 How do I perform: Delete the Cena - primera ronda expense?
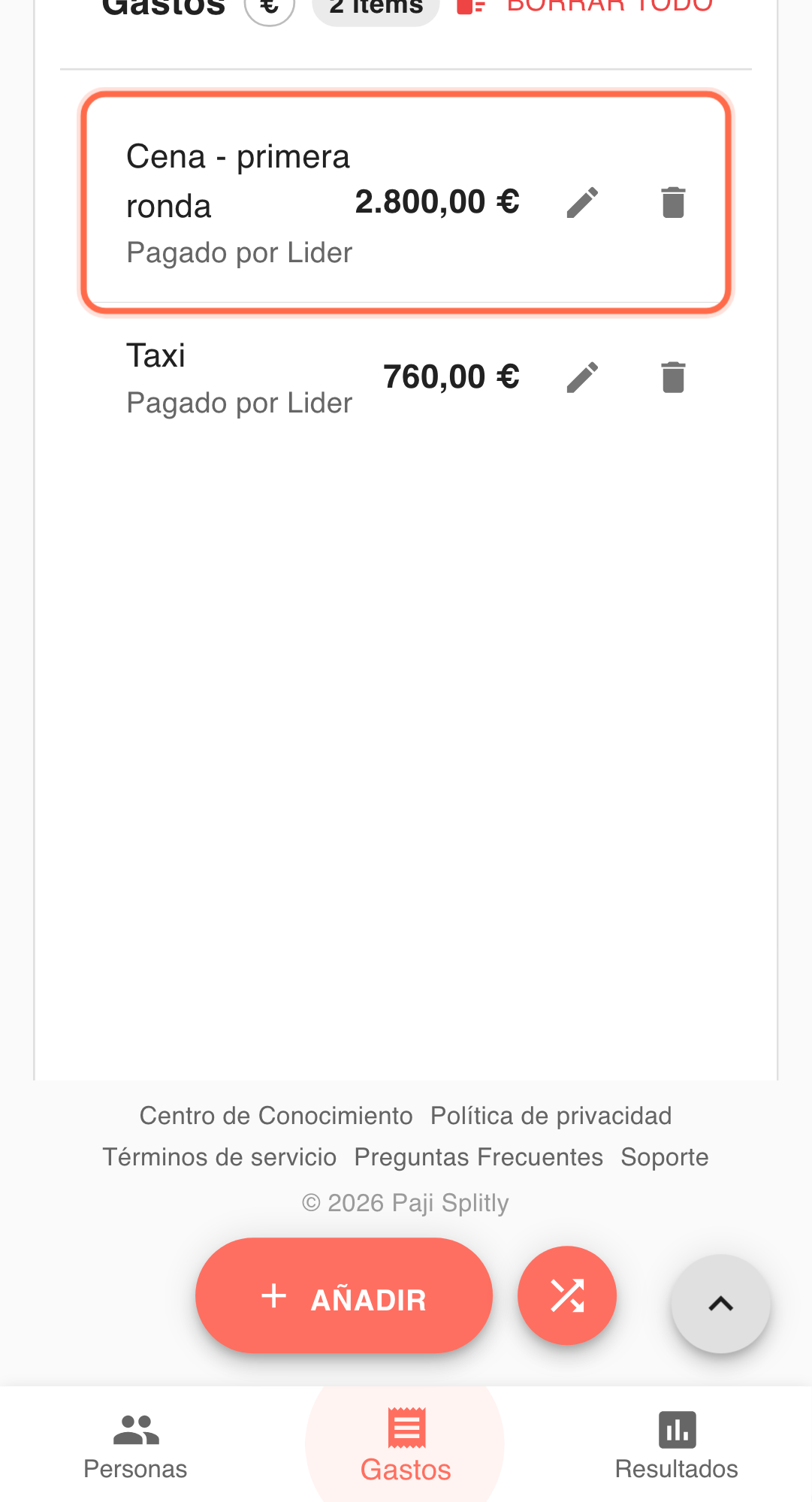pyautogui.click(x=672, y=201)
